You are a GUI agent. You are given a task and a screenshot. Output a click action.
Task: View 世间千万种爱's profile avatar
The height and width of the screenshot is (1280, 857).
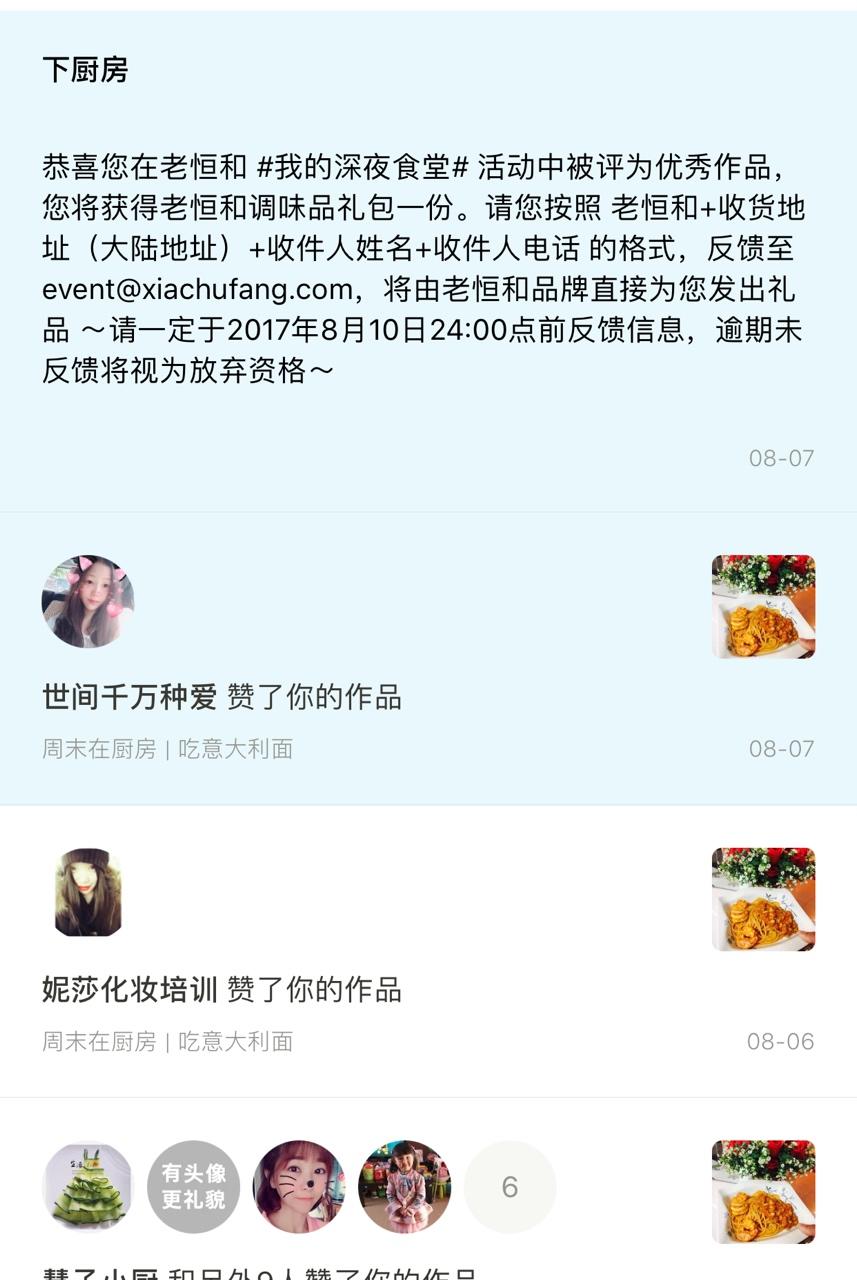click(88, 602)
